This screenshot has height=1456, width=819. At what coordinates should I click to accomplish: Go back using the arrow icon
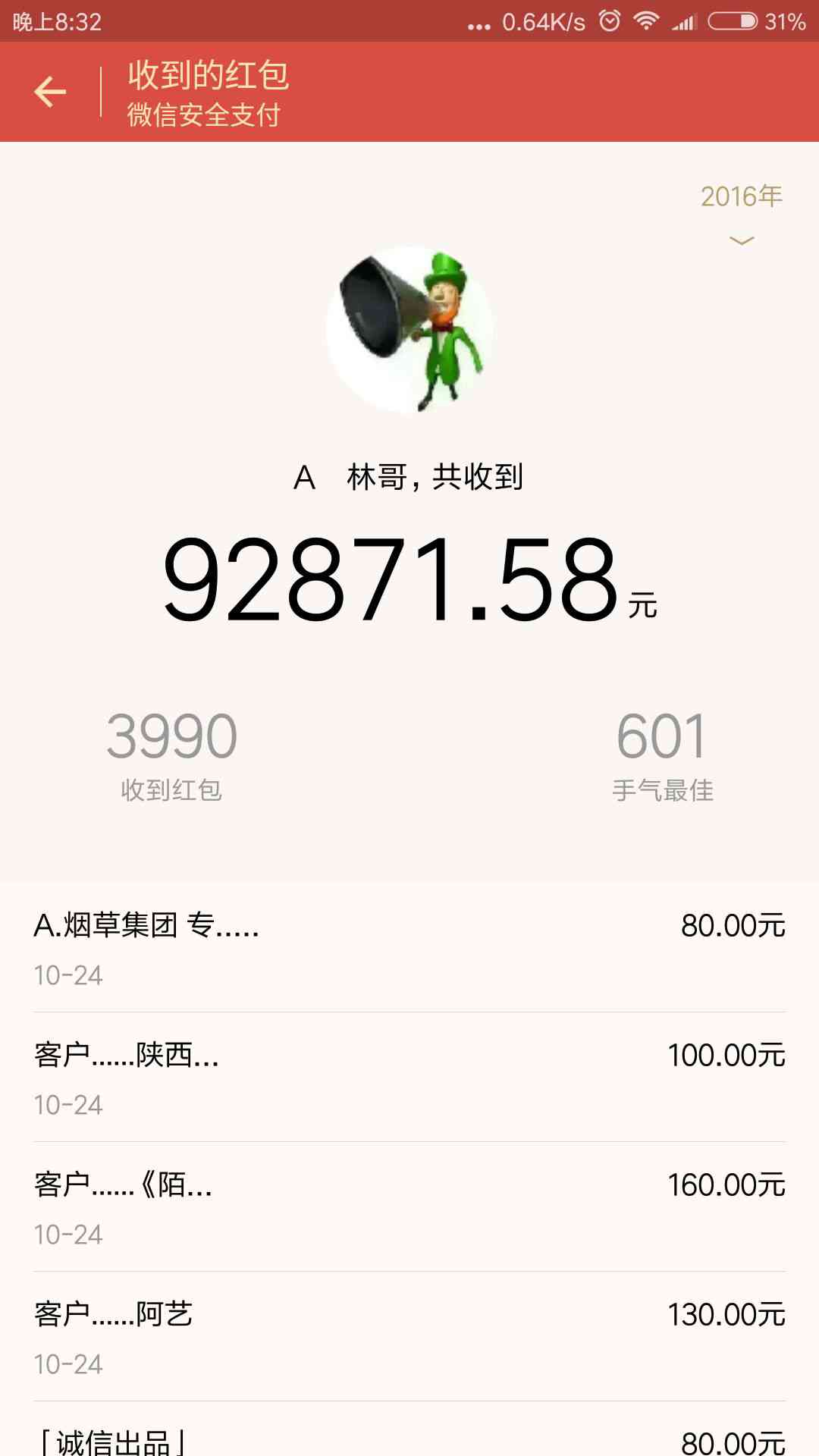[50, 92]
